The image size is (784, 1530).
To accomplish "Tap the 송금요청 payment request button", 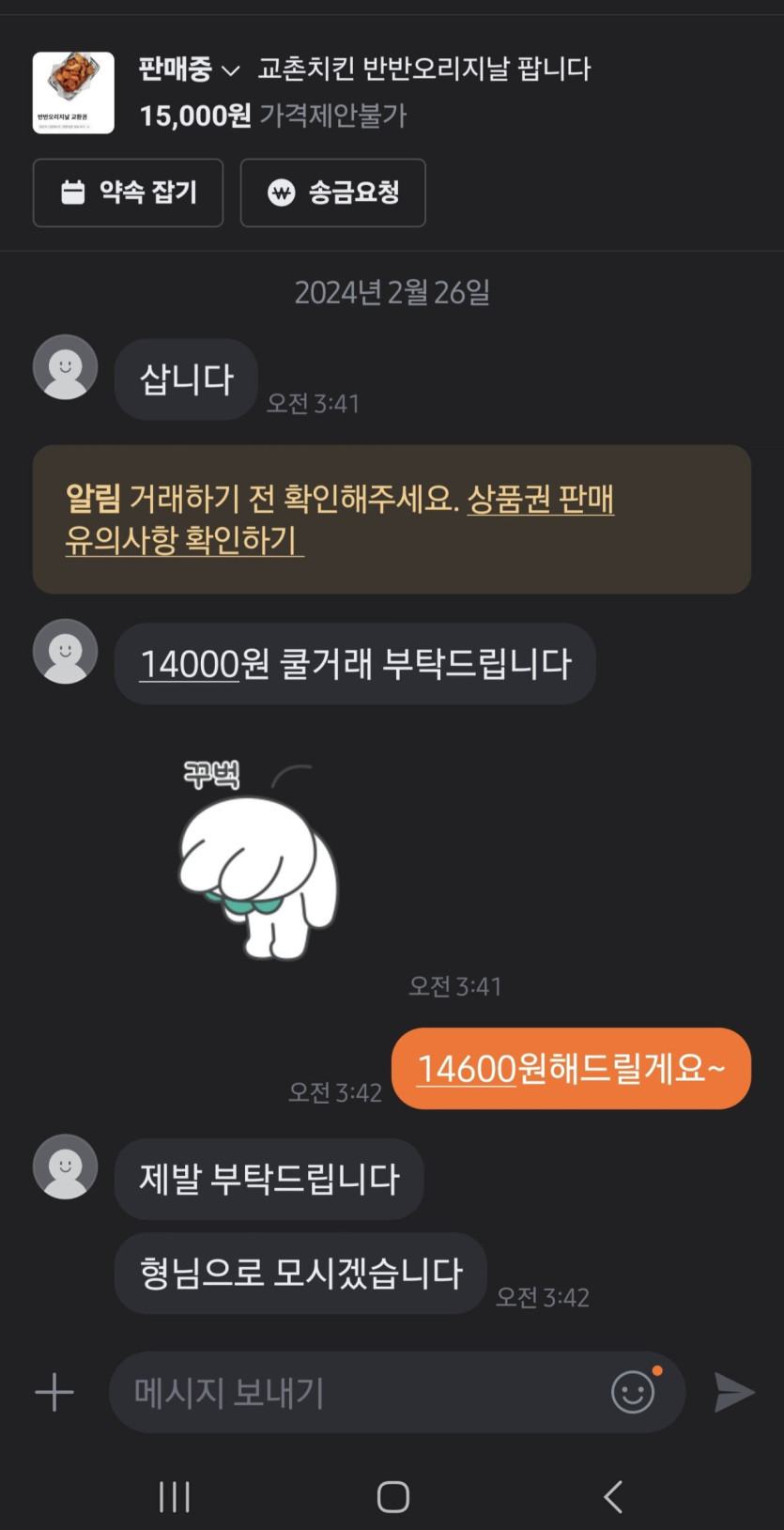I will (x=332, y=193).
